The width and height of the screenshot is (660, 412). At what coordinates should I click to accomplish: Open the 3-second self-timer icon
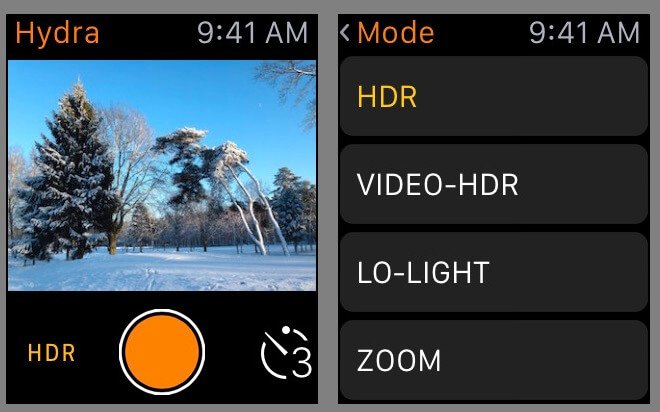(284, 353)
